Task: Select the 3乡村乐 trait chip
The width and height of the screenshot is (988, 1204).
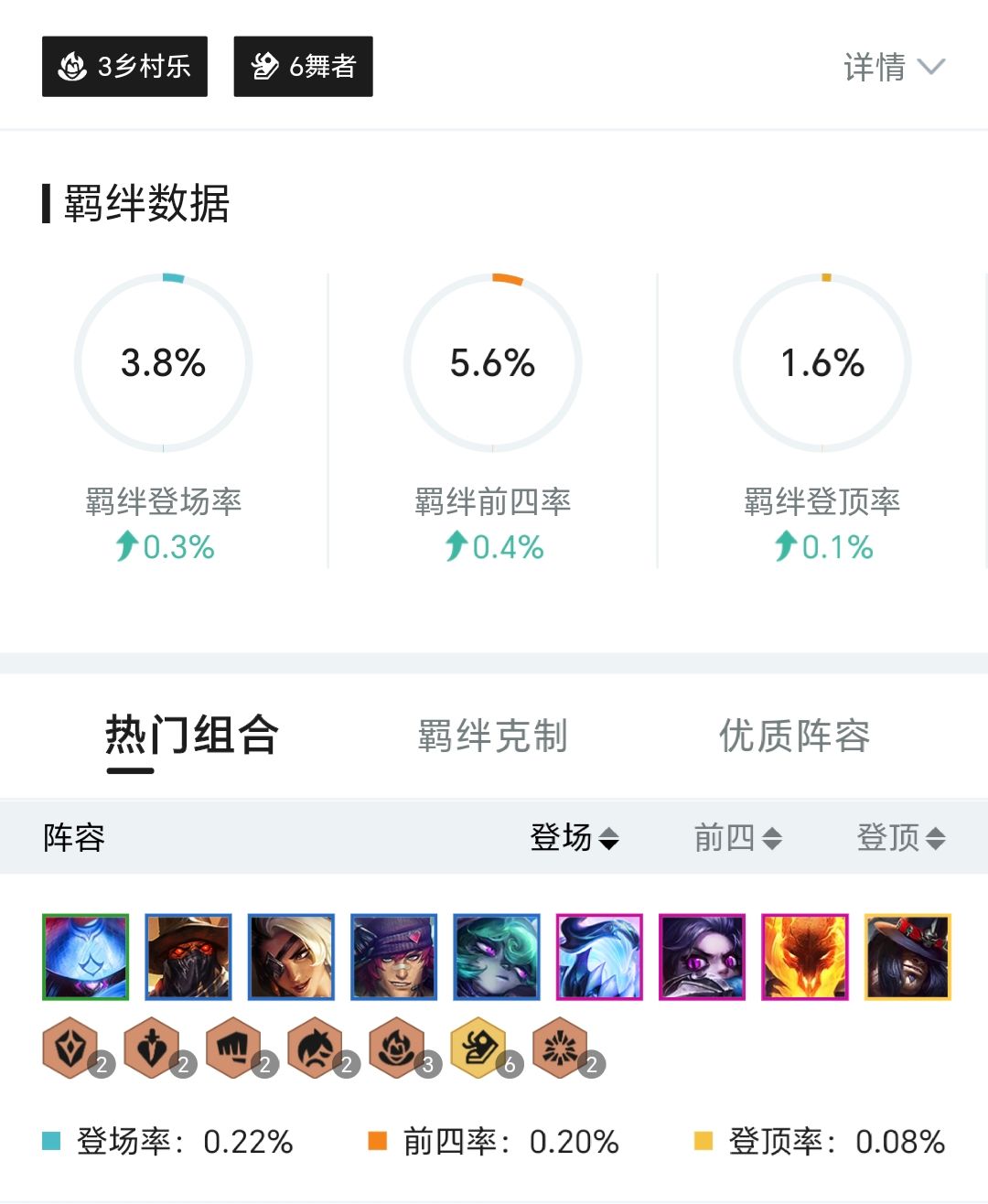Action: 124,67
